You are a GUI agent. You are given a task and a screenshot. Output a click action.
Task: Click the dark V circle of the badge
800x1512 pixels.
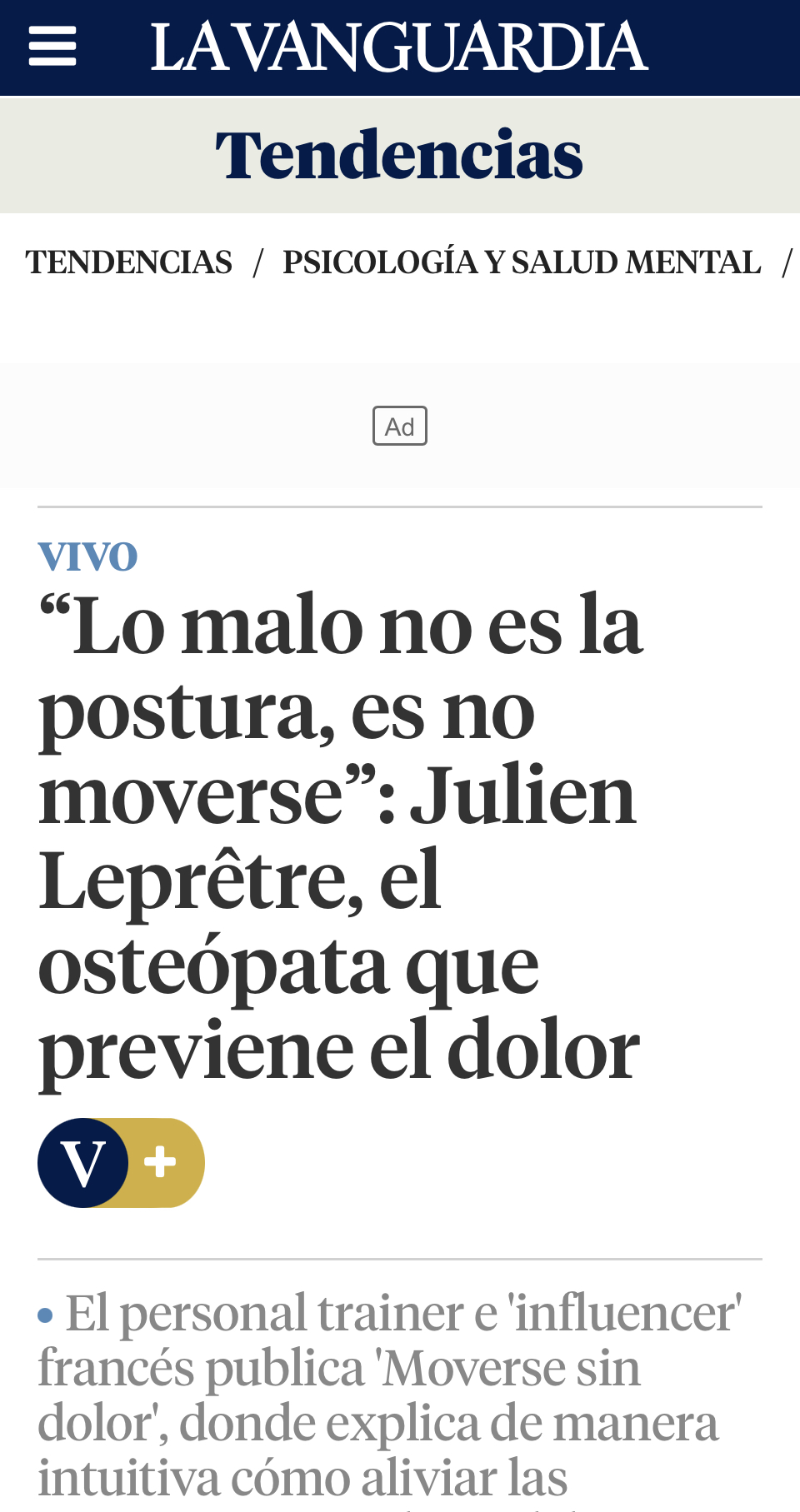(x=83, y=1163)
